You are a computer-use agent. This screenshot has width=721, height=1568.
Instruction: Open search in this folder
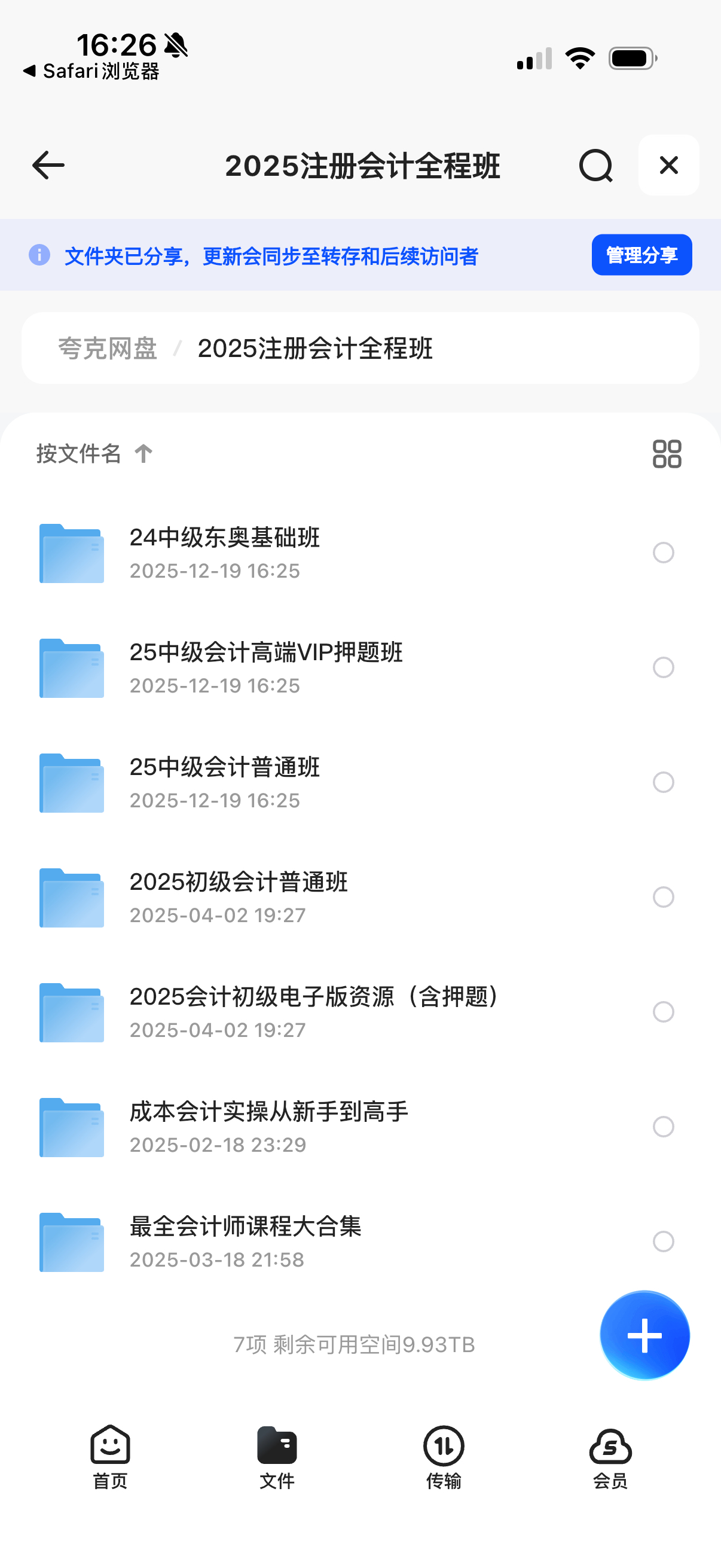[595, 166]
